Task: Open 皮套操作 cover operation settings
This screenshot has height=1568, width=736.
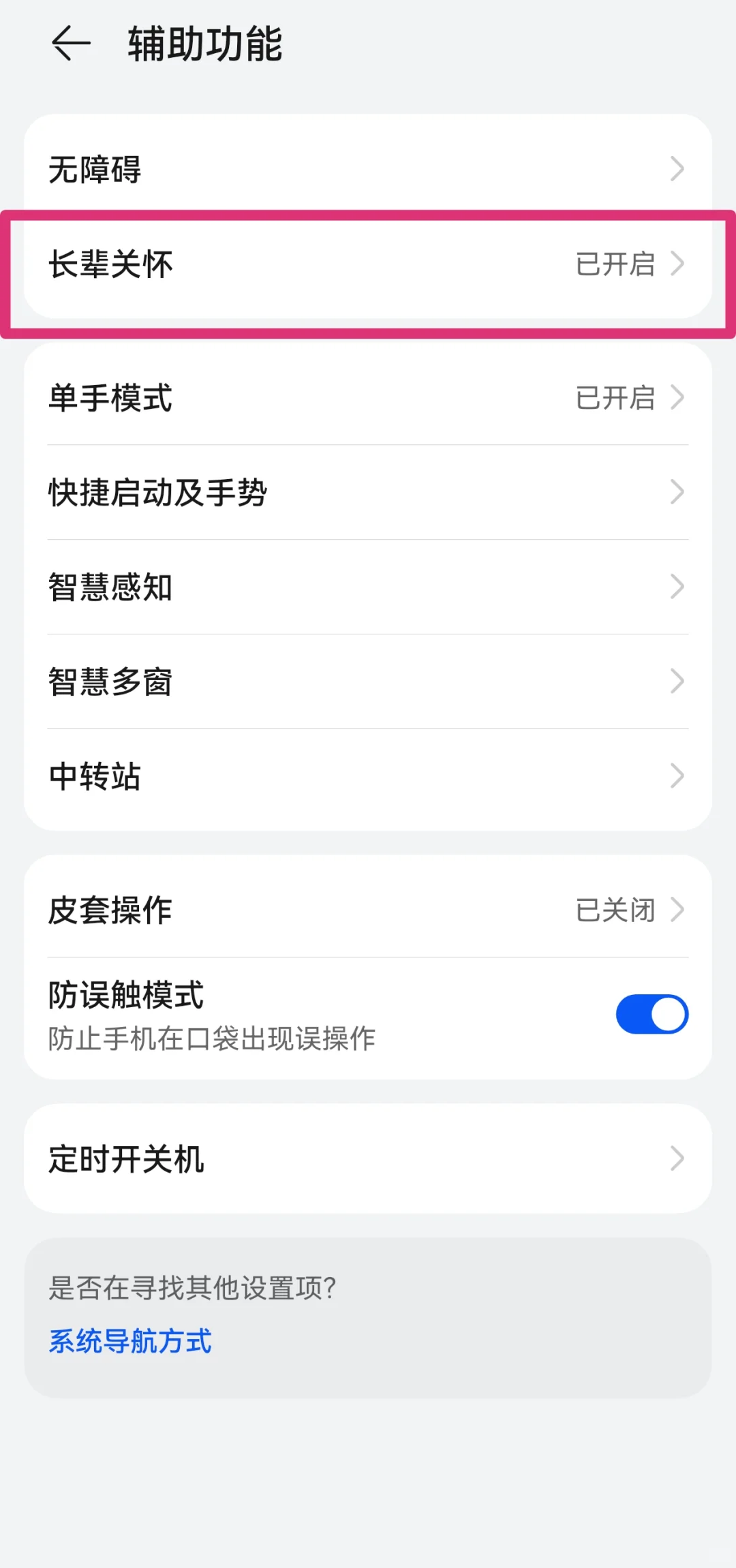Action: (x=368, y=910)
